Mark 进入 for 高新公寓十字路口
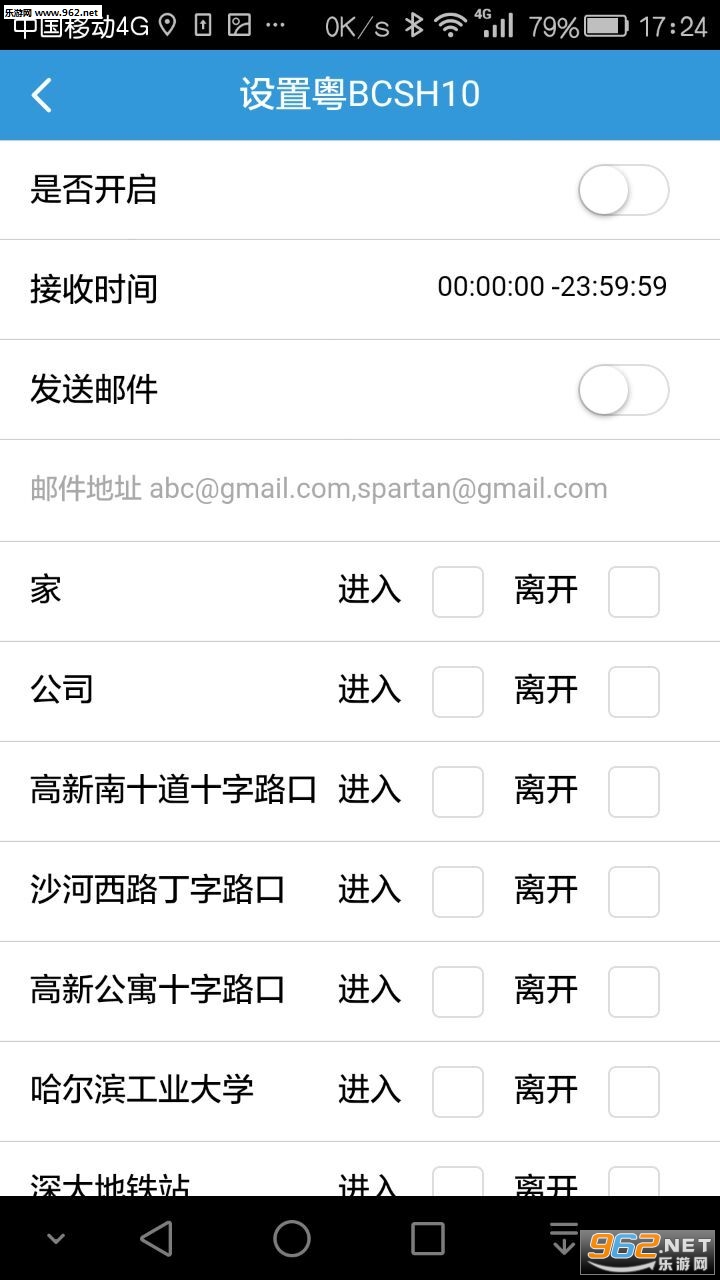Screen dimensions: 720x1280 458,992
